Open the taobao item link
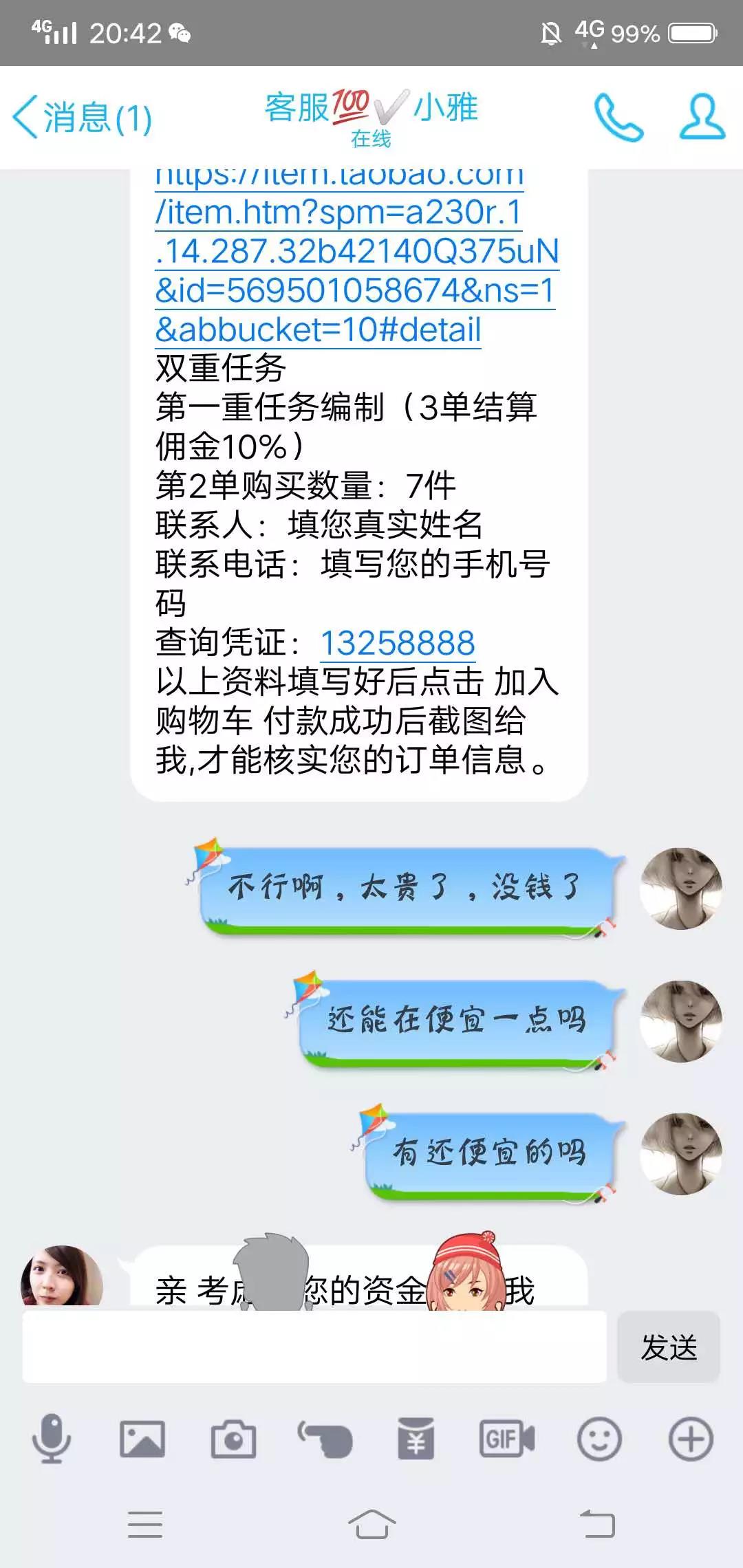The width and height of the screenshot is (743, 1568). (x=356, y=271)
